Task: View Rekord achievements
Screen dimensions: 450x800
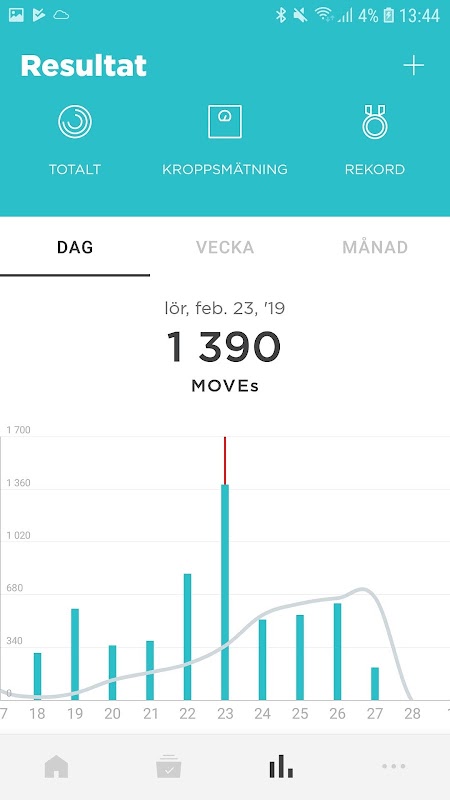Action: pyautogui.click(x=374, y=139)
